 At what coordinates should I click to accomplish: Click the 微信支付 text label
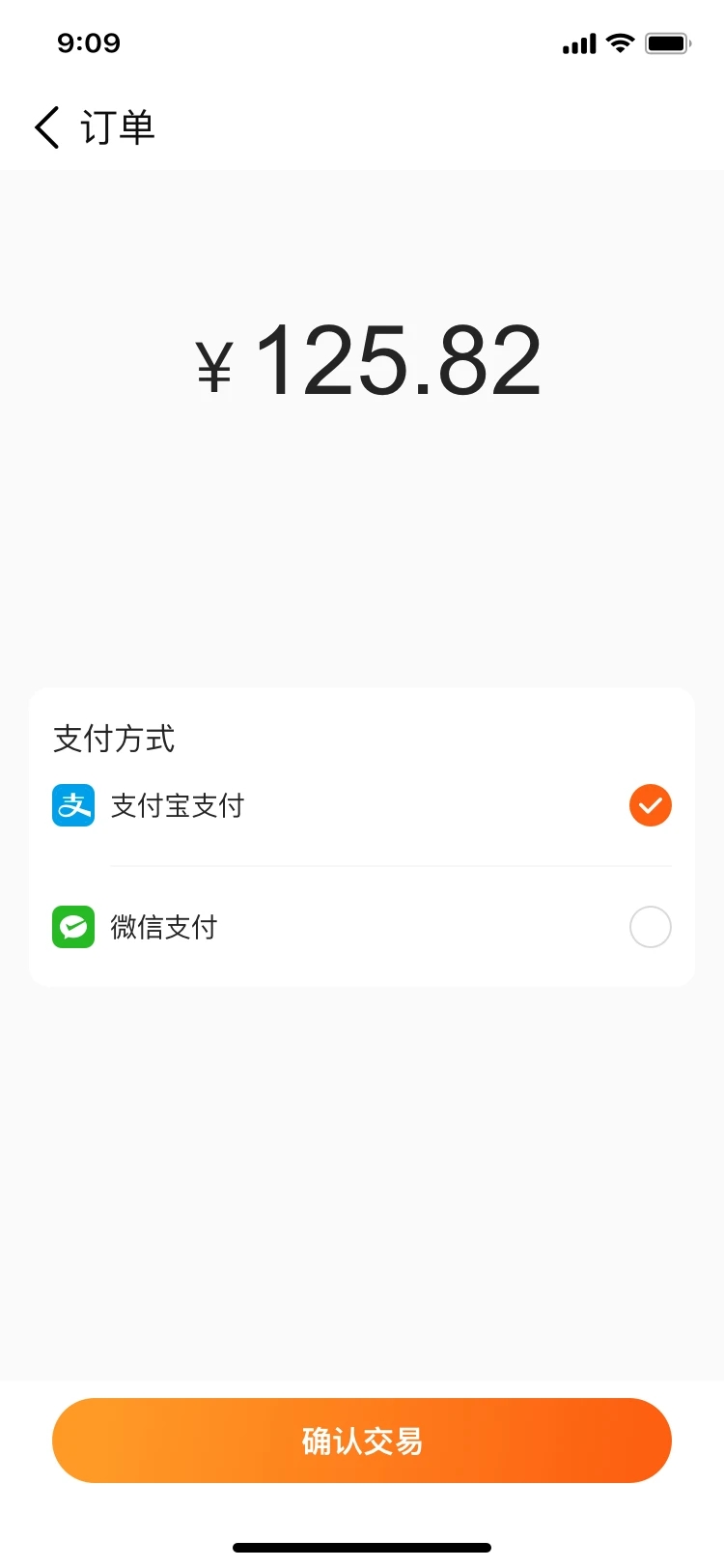pos(163,927)
